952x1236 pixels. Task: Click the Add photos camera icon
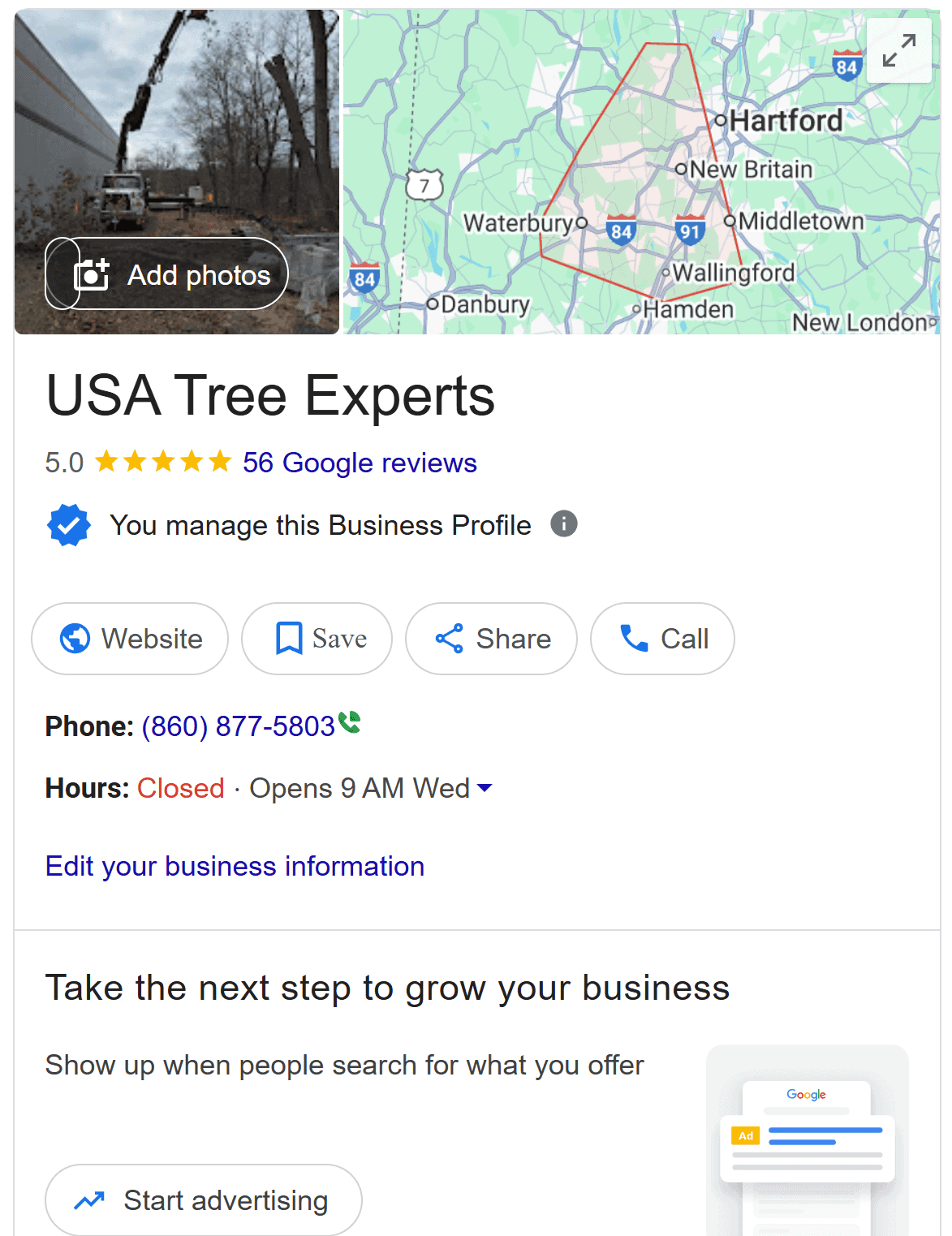[x=92, y=273]
